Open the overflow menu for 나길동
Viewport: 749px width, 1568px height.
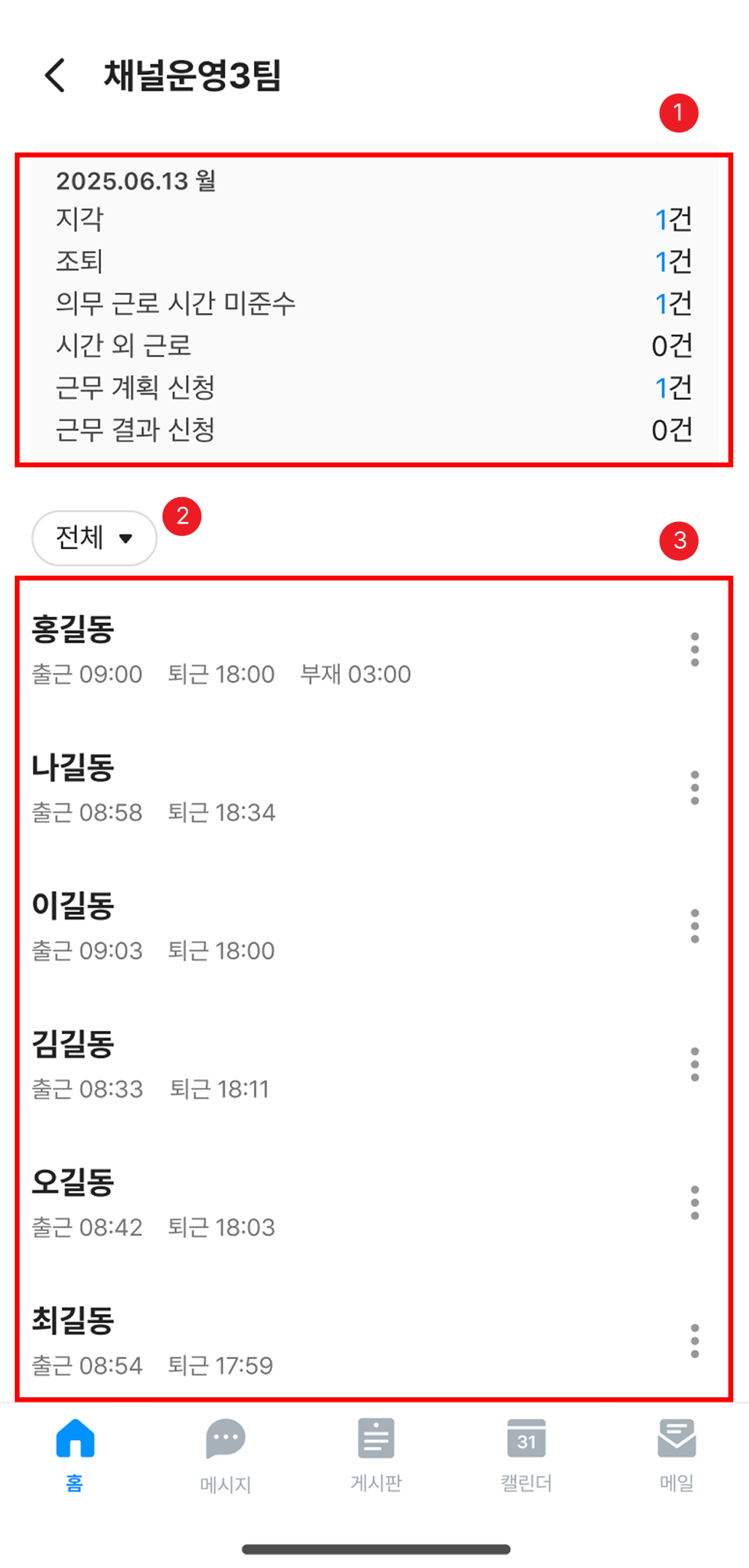click(694, 788)
